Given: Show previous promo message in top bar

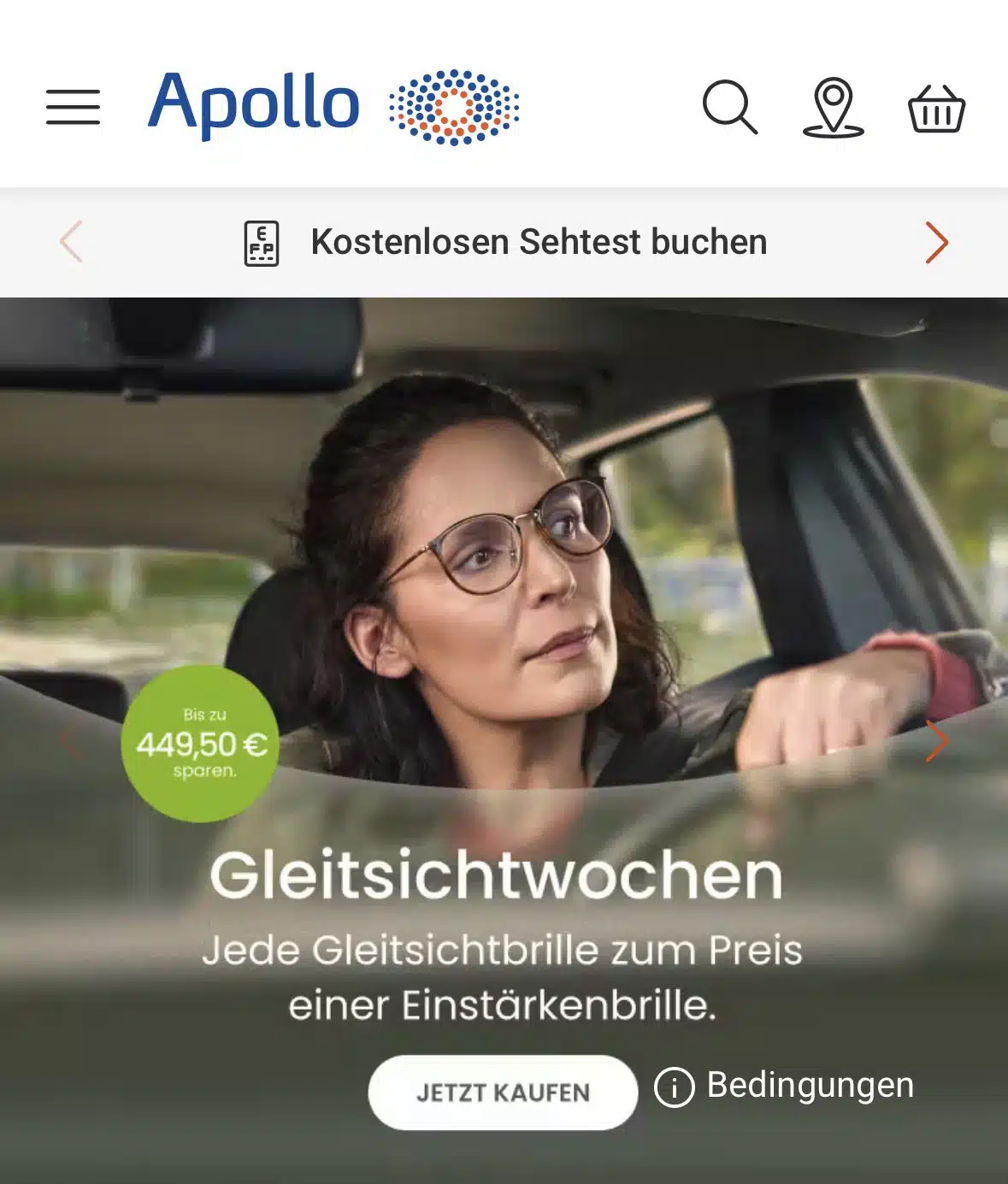Looking at the screenshot, I should click(x=71, y=242).
